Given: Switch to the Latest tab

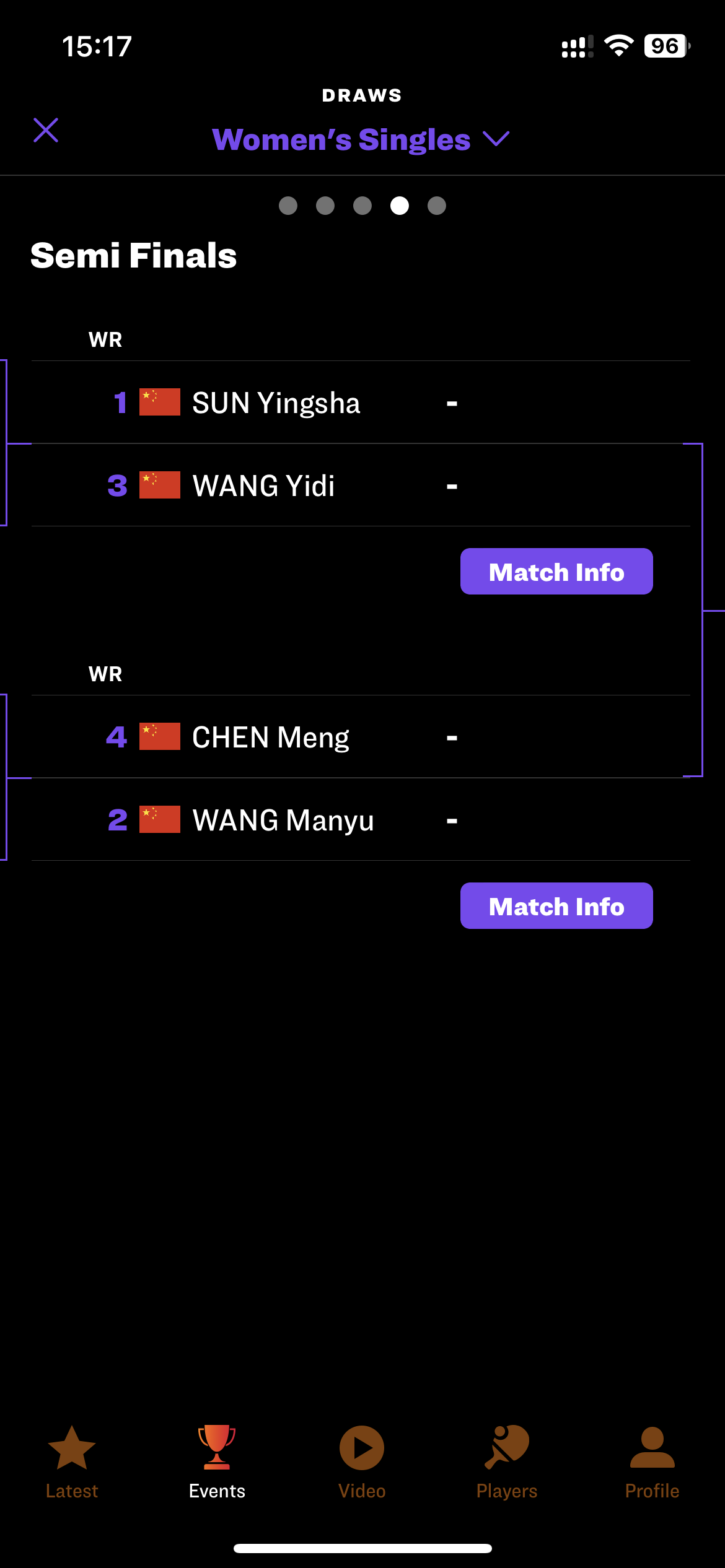Looking at the screenshot, I should coord(72,1463).
